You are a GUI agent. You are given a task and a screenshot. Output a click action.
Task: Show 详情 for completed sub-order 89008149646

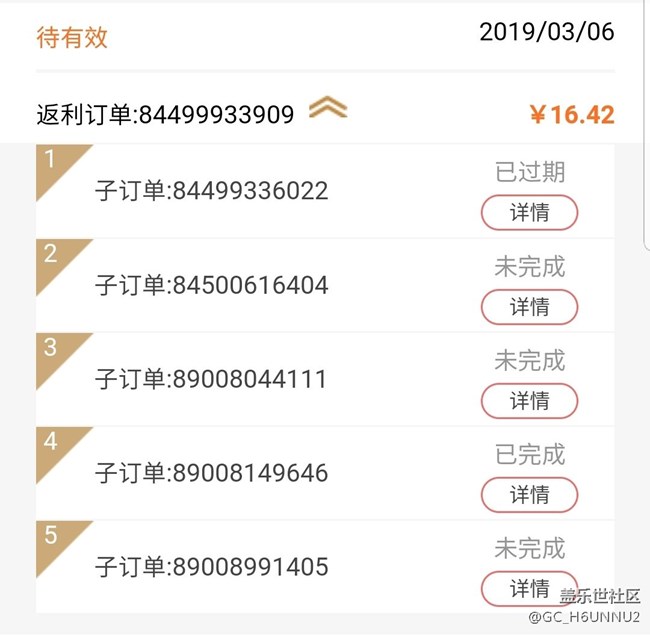529,495
